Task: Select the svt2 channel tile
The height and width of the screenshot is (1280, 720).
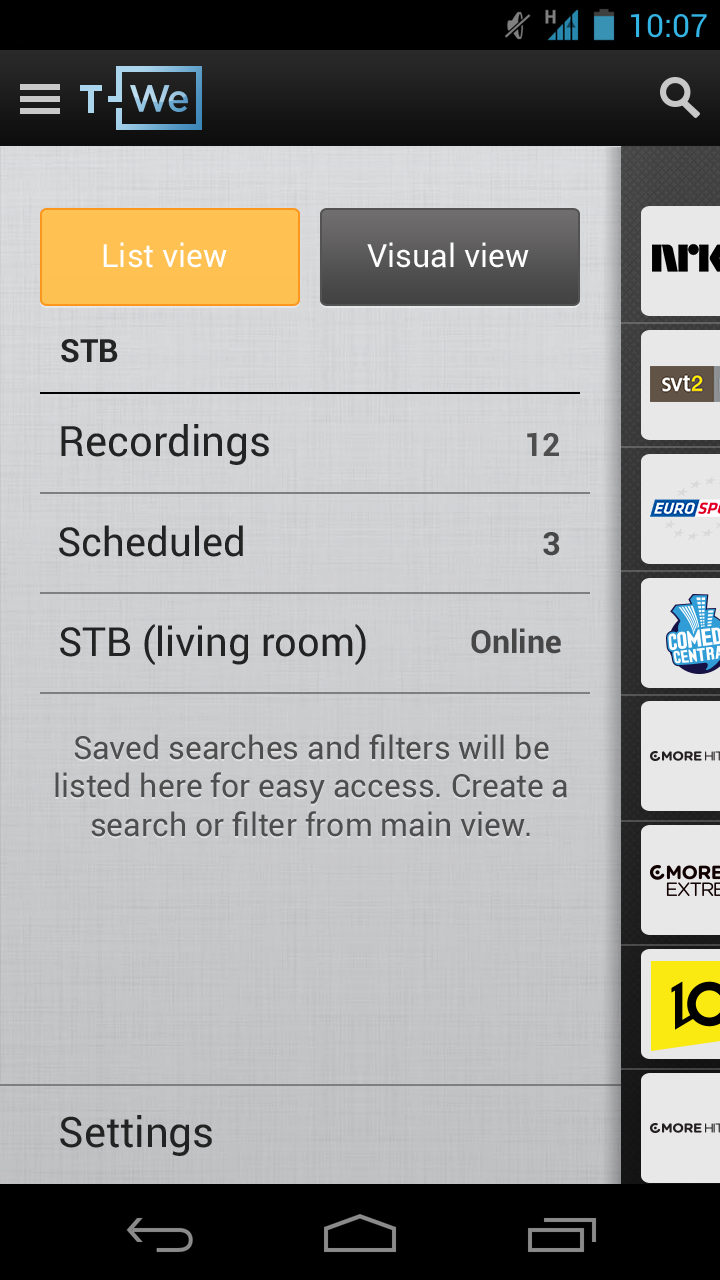Action: [x=682, y=384]
